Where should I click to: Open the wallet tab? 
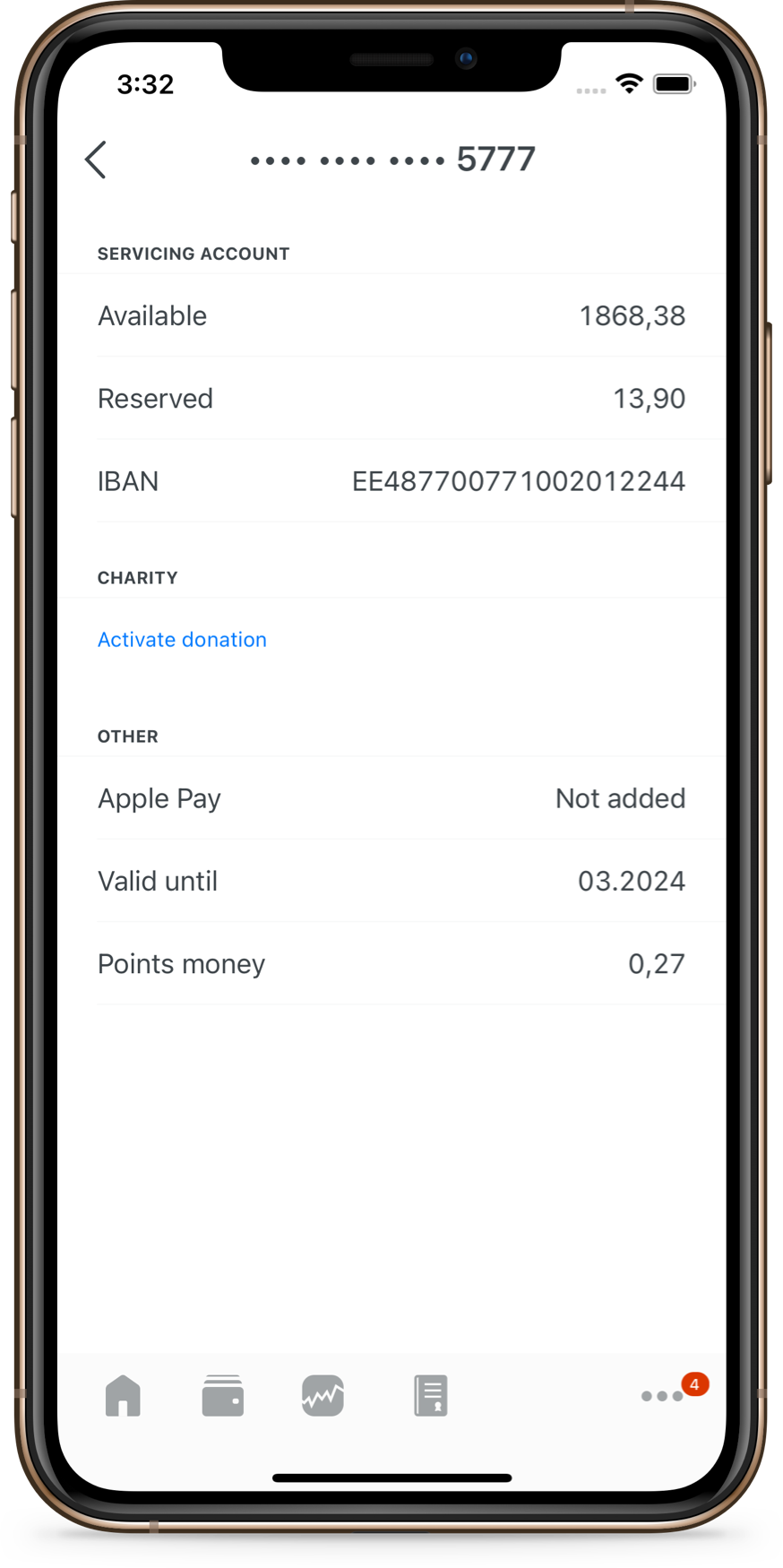coord(223,1396)
